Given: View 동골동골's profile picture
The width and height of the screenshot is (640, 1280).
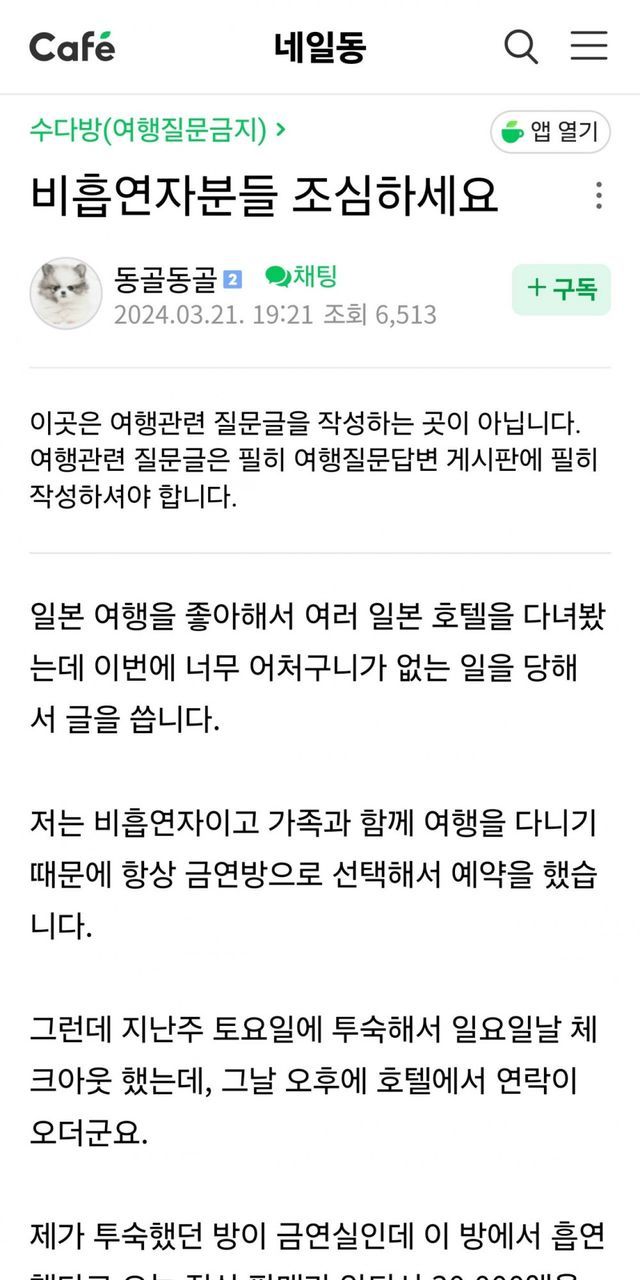Looking at the screenshot, I should [x=66, y=293].
